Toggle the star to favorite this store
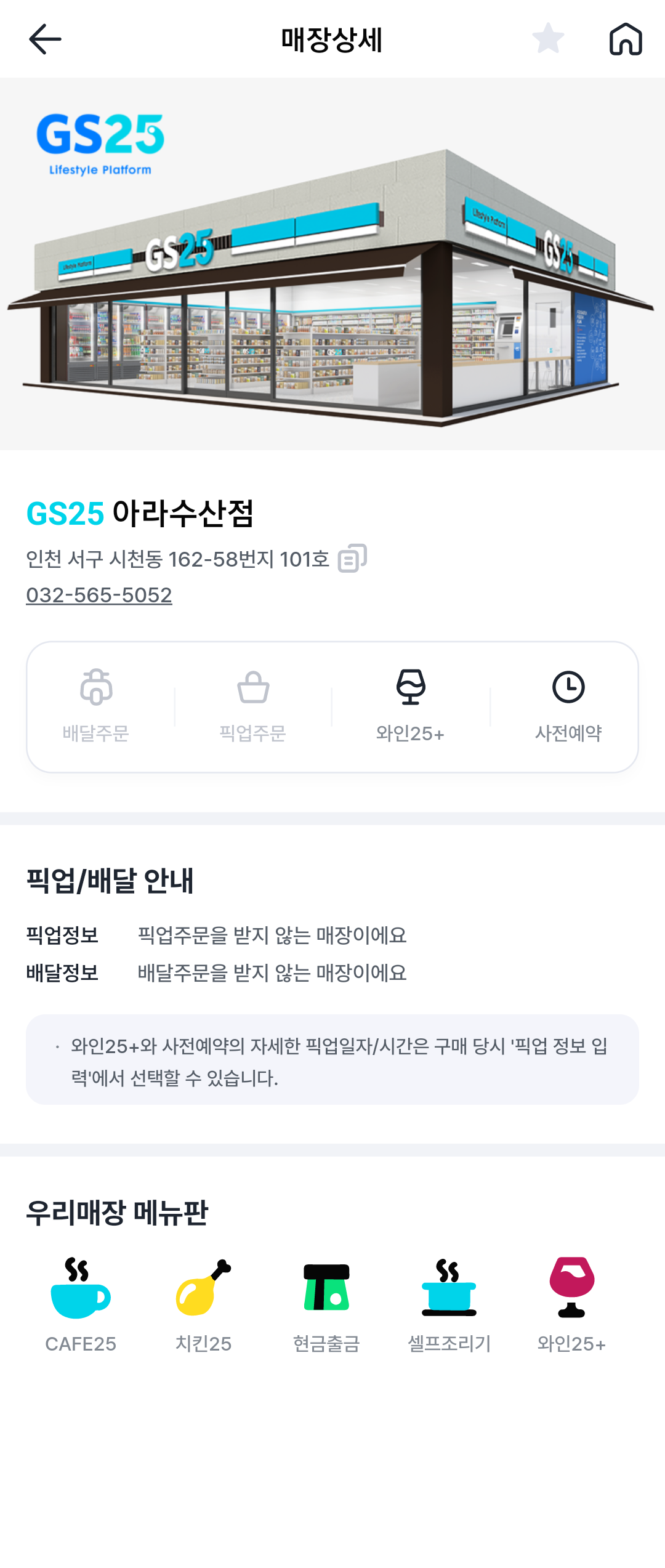This screenshot has height=1568, width=665. point(549,39)
